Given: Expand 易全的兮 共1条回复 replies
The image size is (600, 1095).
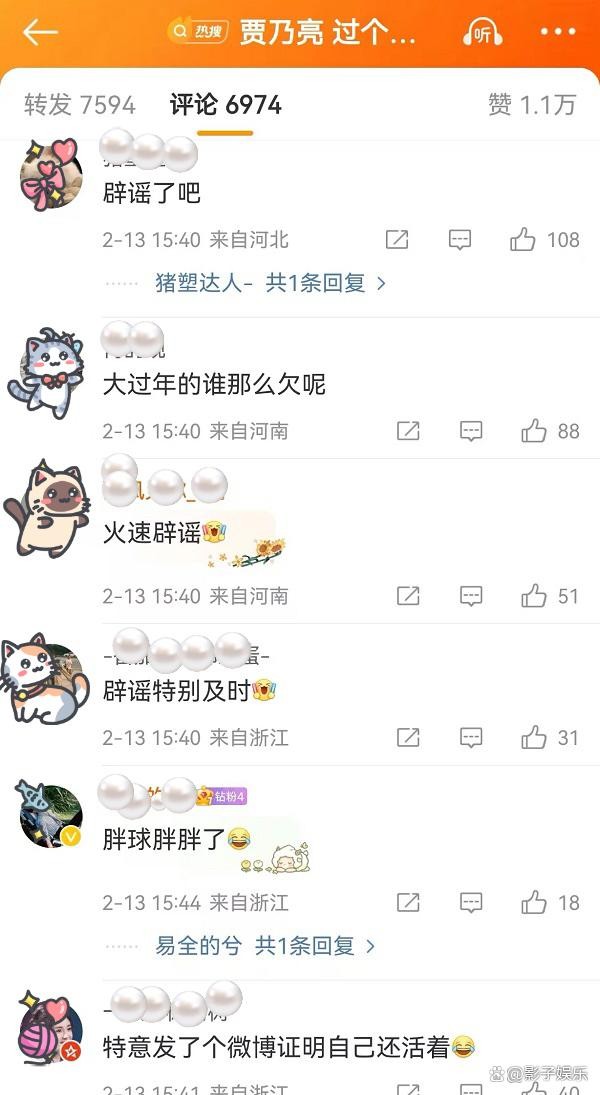Looking at the screenshot, I should pos(265,946).
